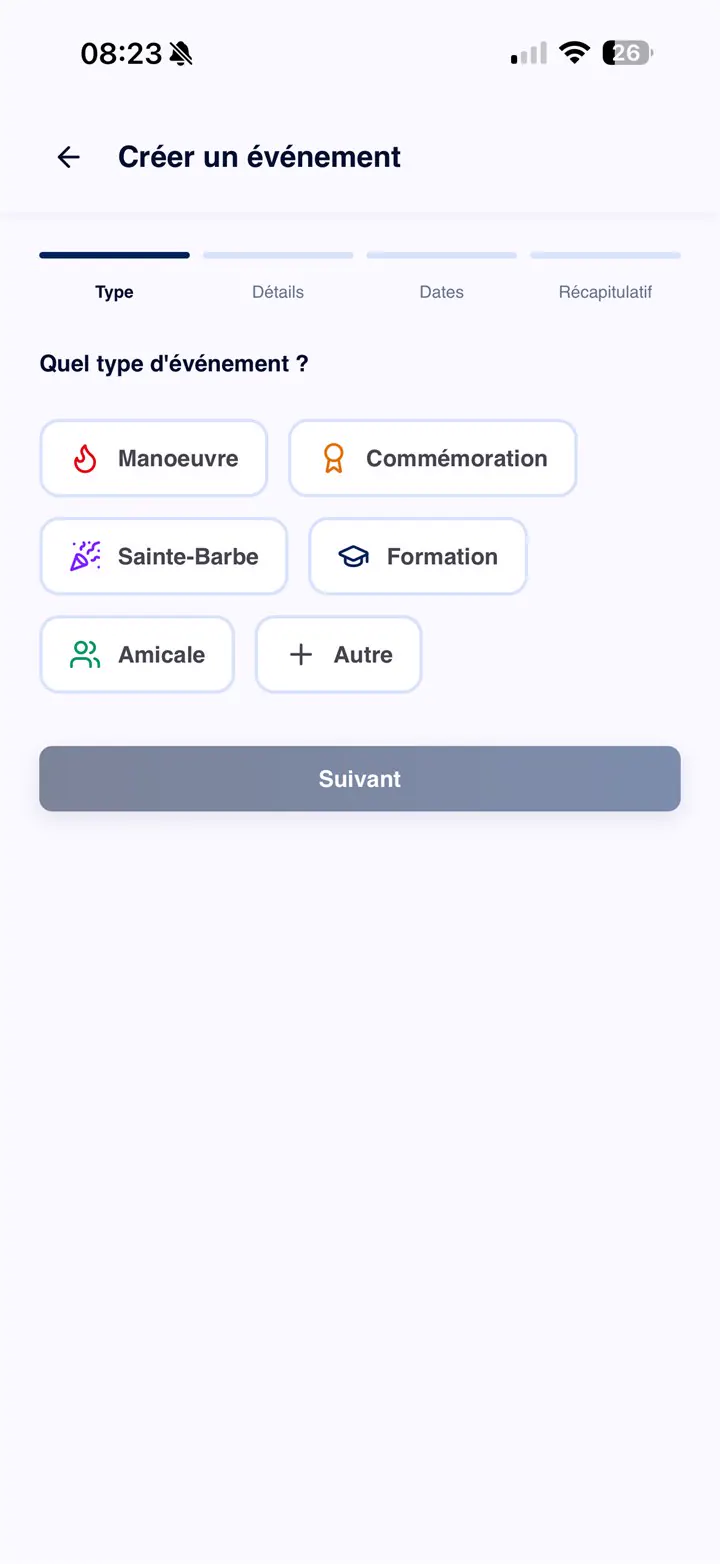Click the back arrow to leave event creation
This screenshot has width=720, height=1564.
coord(67,157)
